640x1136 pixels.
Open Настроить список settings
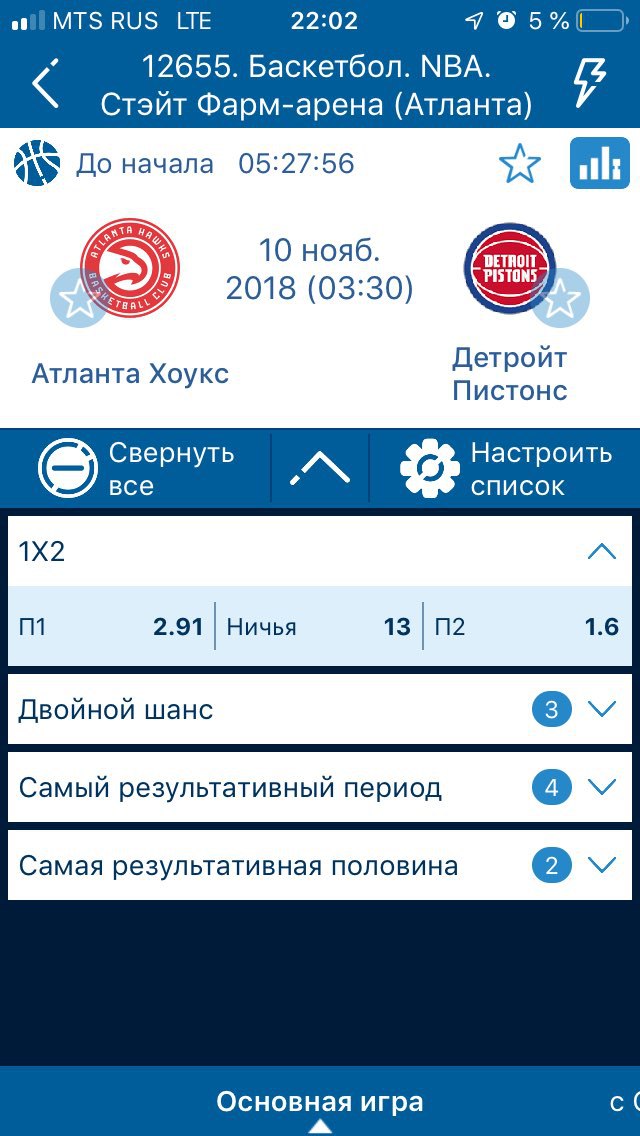click(505, 469)
